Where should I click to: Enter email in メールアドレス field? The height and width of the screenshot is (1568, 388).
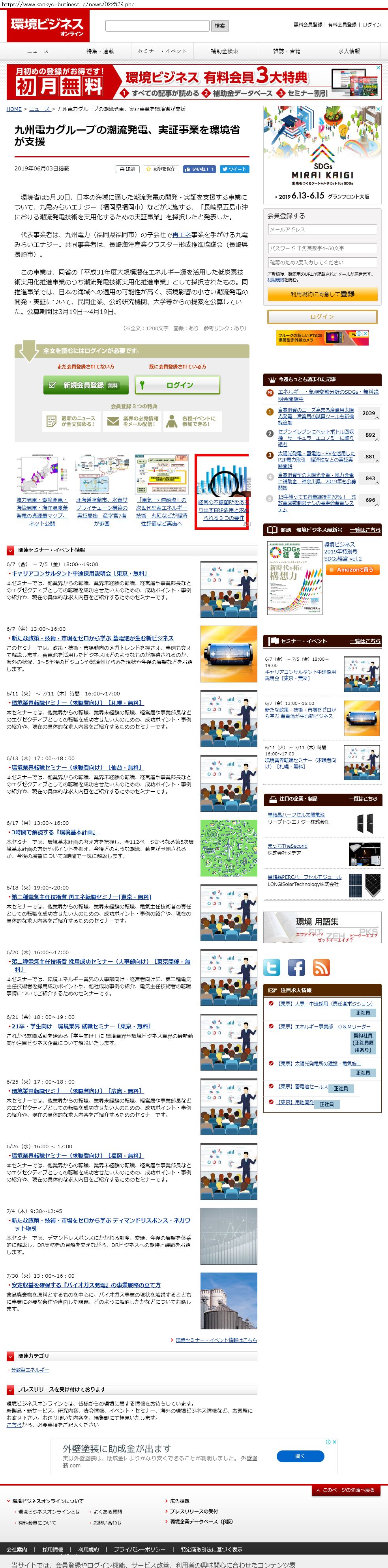[322, 230]
